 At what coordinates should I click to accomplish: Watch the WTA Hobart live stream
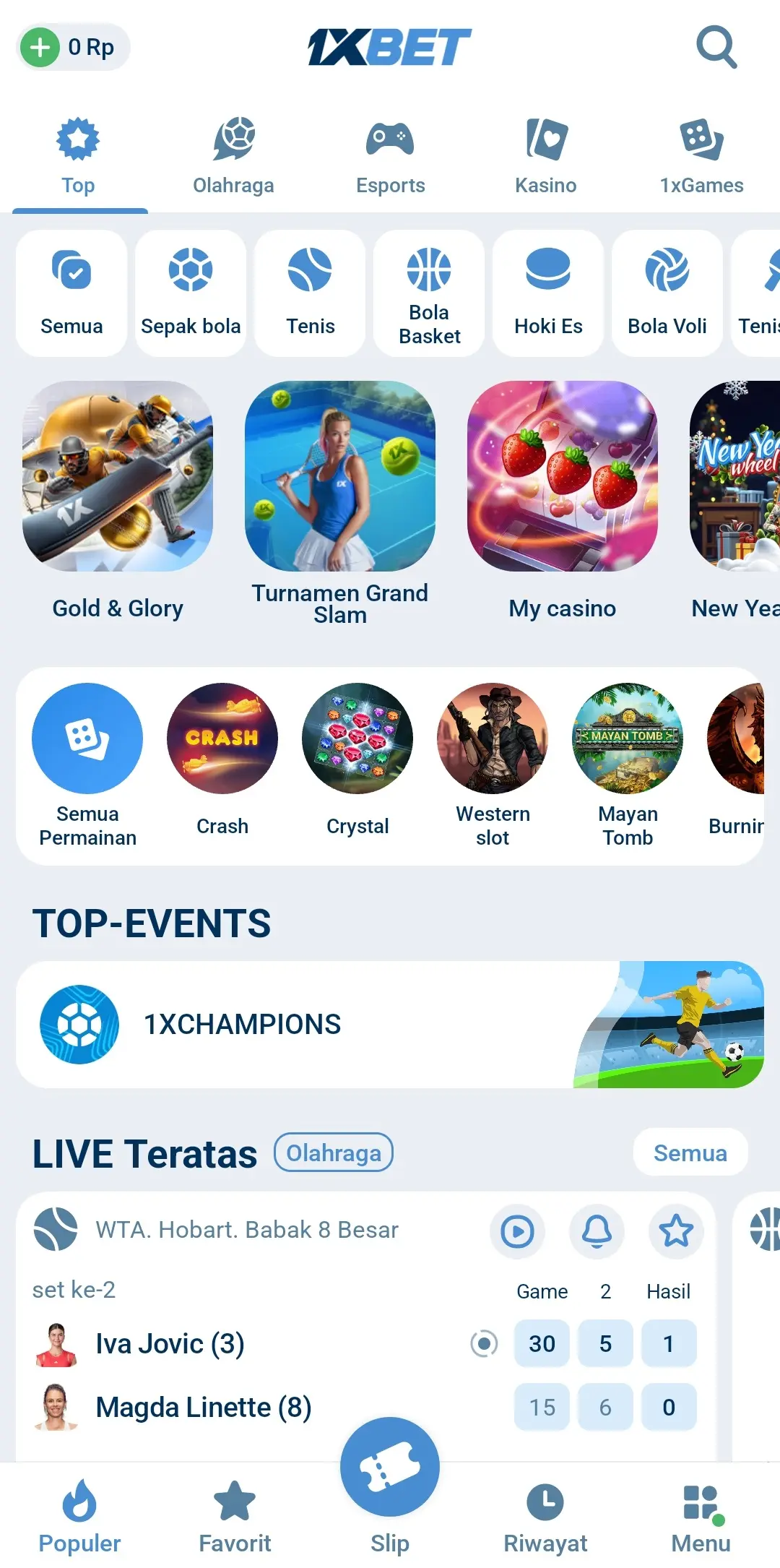[x=517, y=1231]
